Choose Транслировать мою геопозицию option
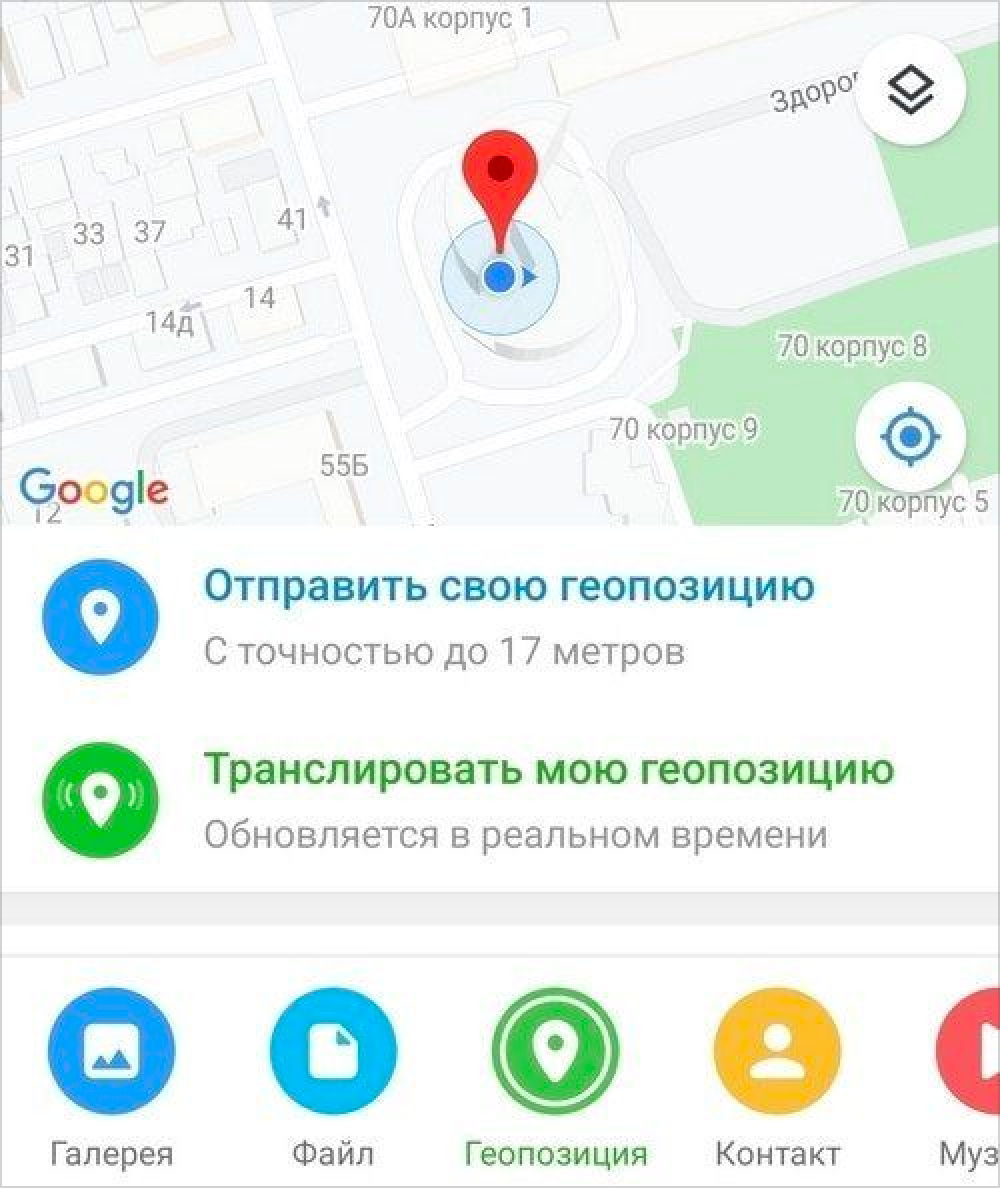The width and height of the screenshot is (1000, 1188). point(548,798)
